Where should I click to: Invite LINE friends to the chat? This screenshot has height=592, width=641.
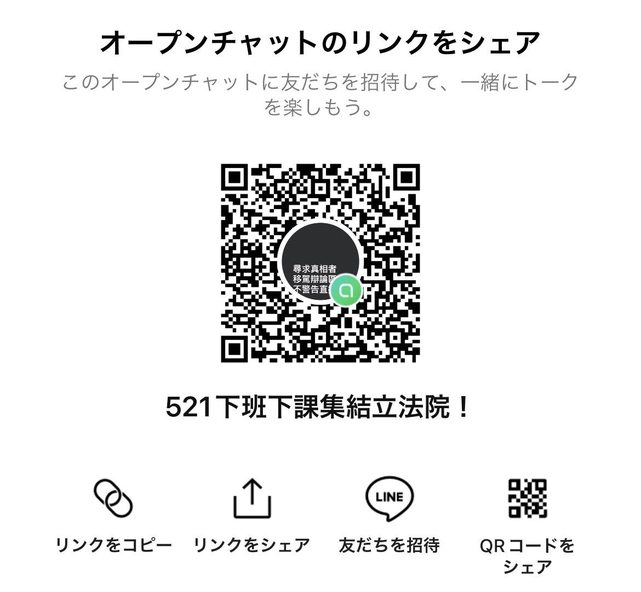pyautogui.click(x=389, y=498)
